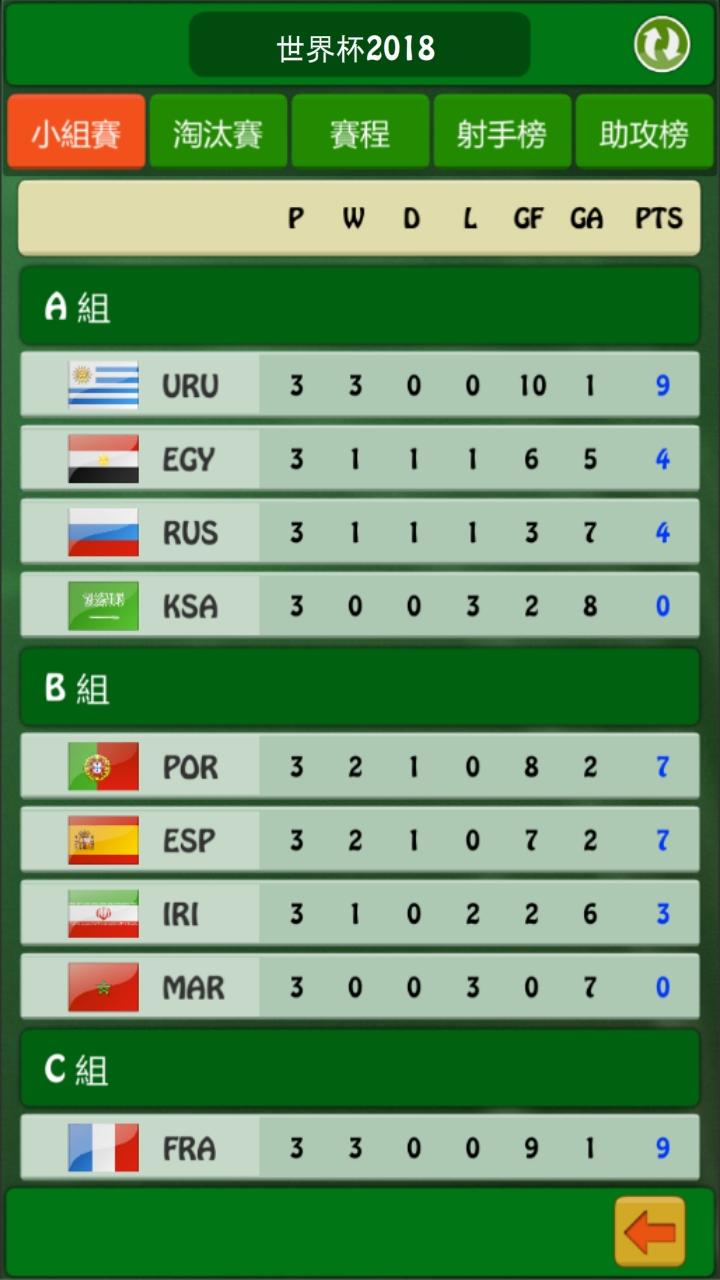Switch to the 射手榜 tab

pyautogui.click(x=502, y=132)
